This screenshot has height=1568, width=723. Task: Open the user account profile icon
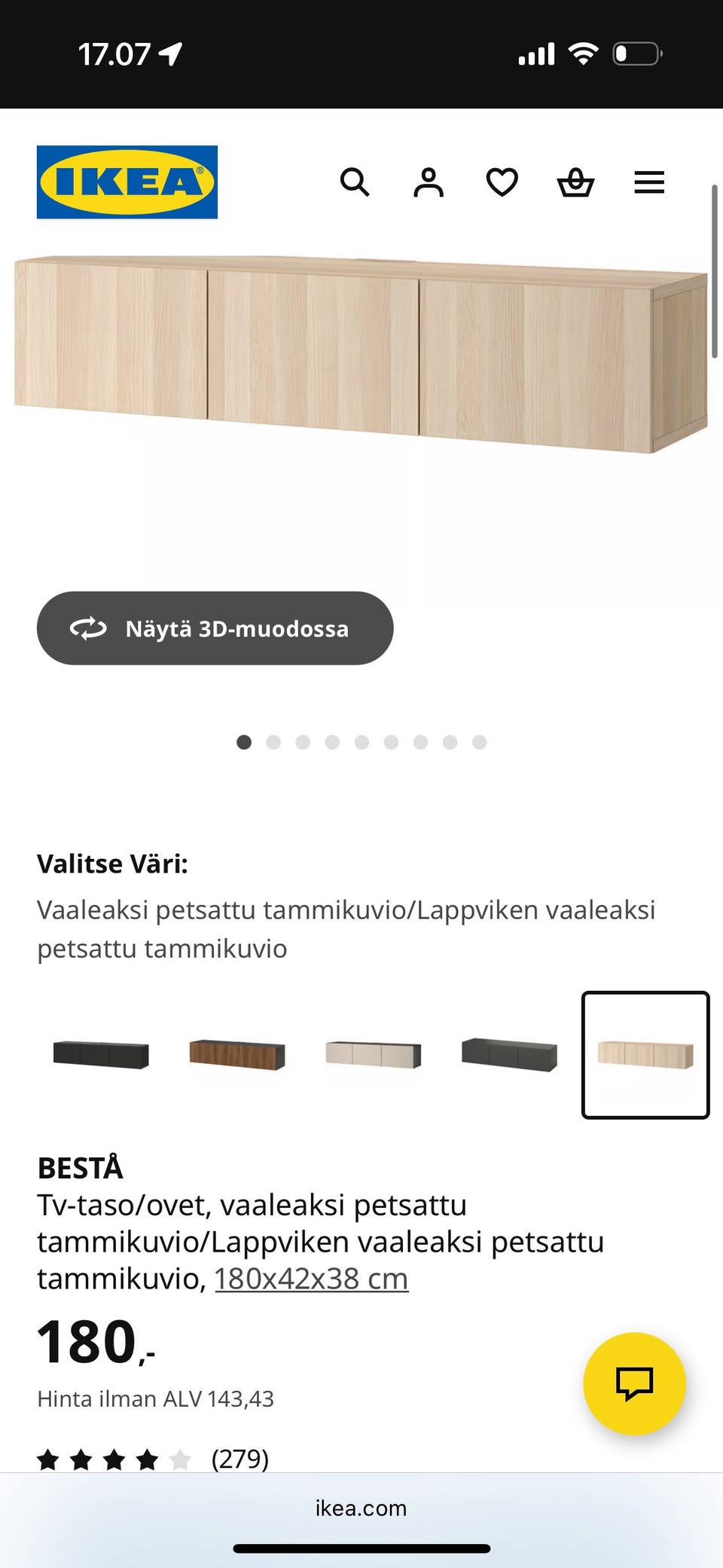click(427, 182)
